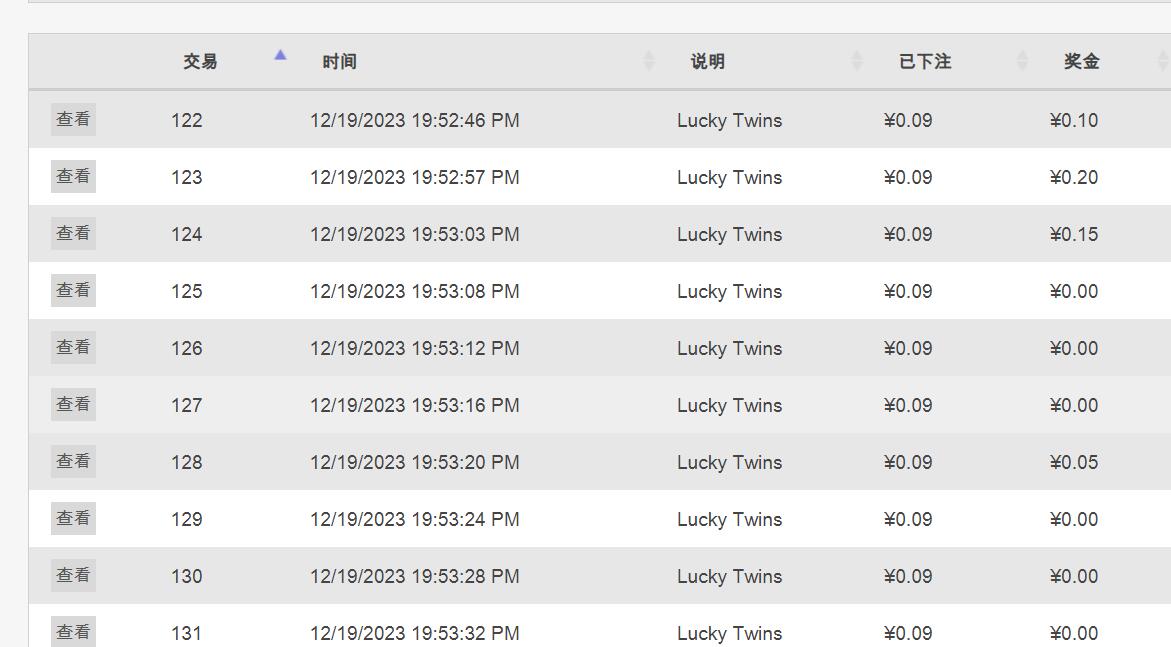Image resolution: width=1171 pixels, height=647 pixels.
Task: View details of transaction 124
Action: pos(73,233)
